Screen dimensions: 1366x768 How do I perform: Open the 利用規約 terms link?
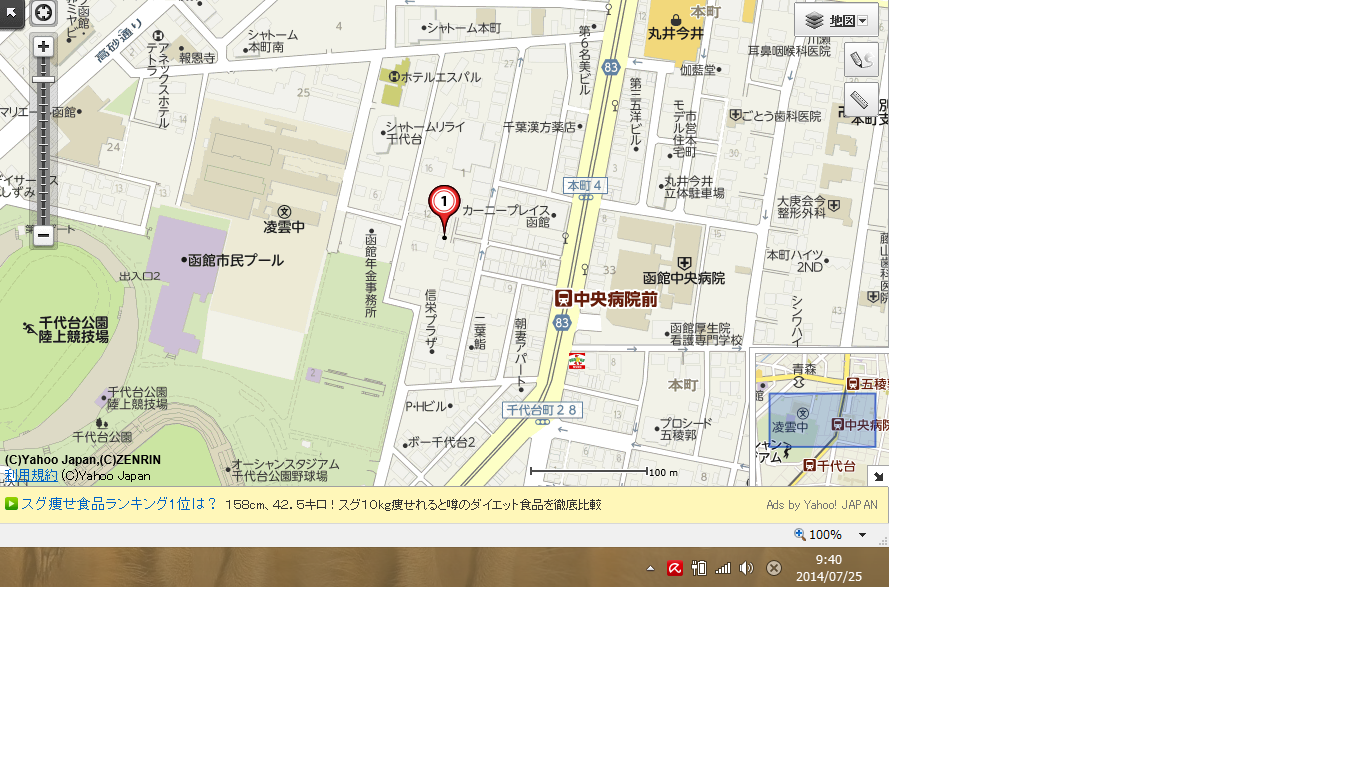pos(30,475)
